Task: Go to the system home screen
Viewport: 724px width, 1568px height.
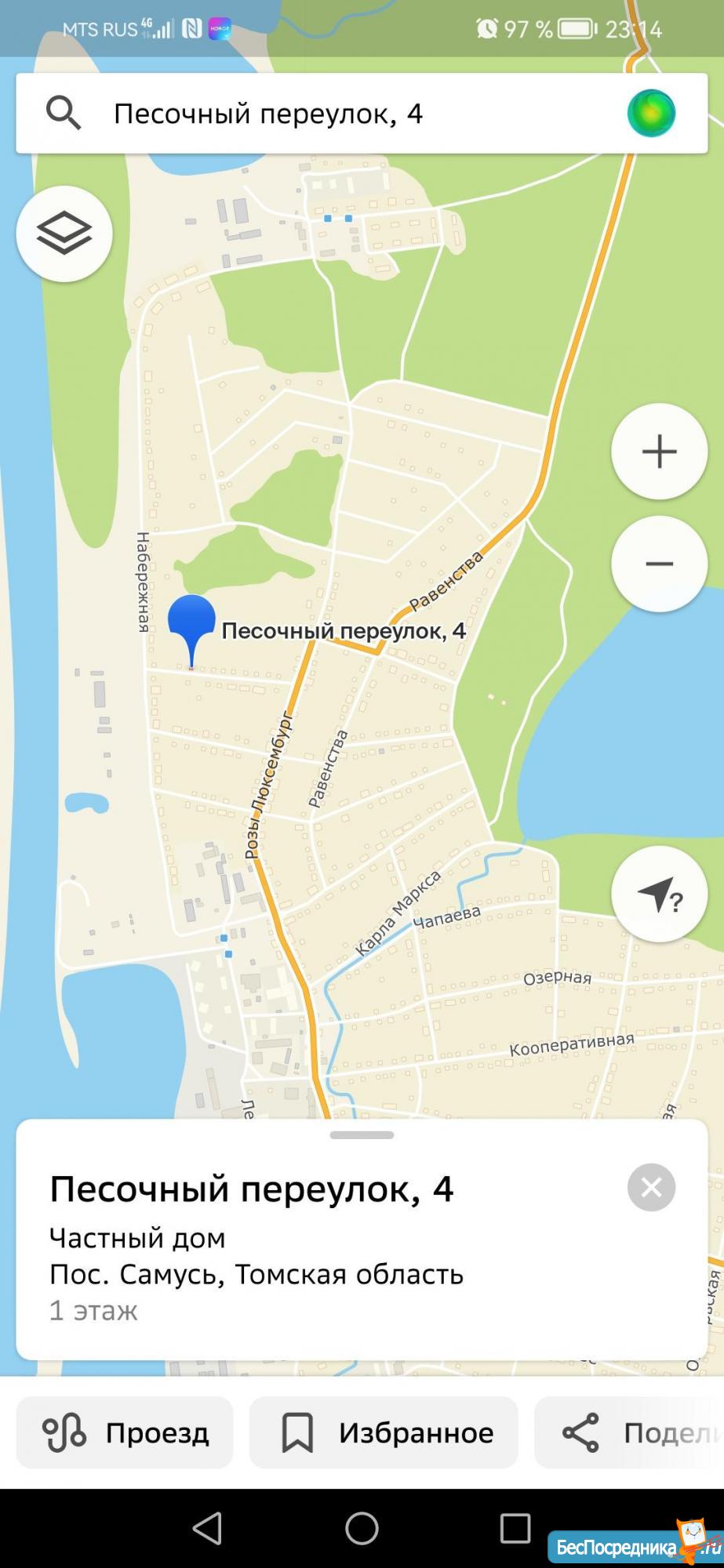Action: point(362,1528)
